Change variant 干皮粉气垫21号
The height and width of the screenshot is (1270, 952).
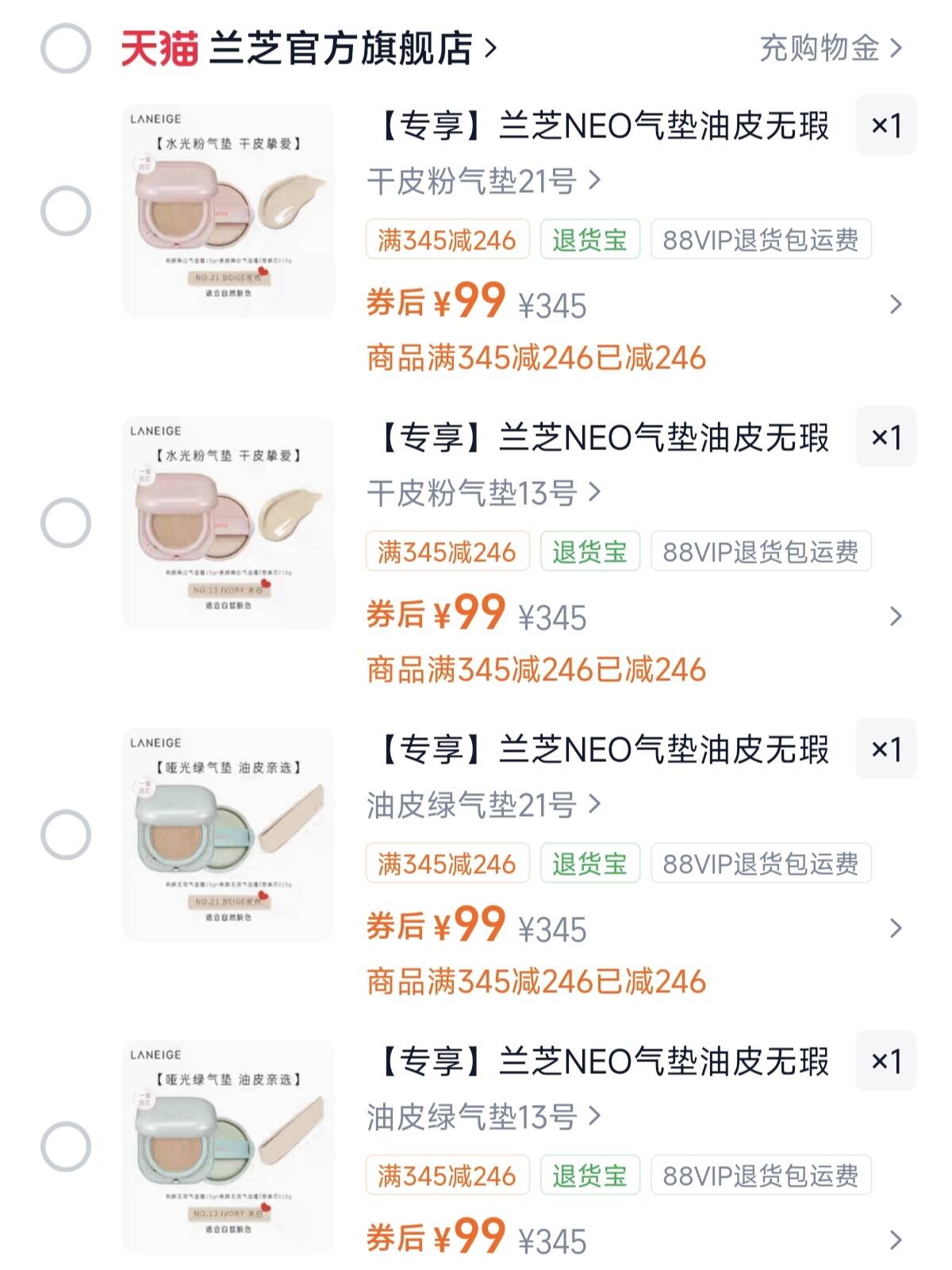tap(484, 182)
